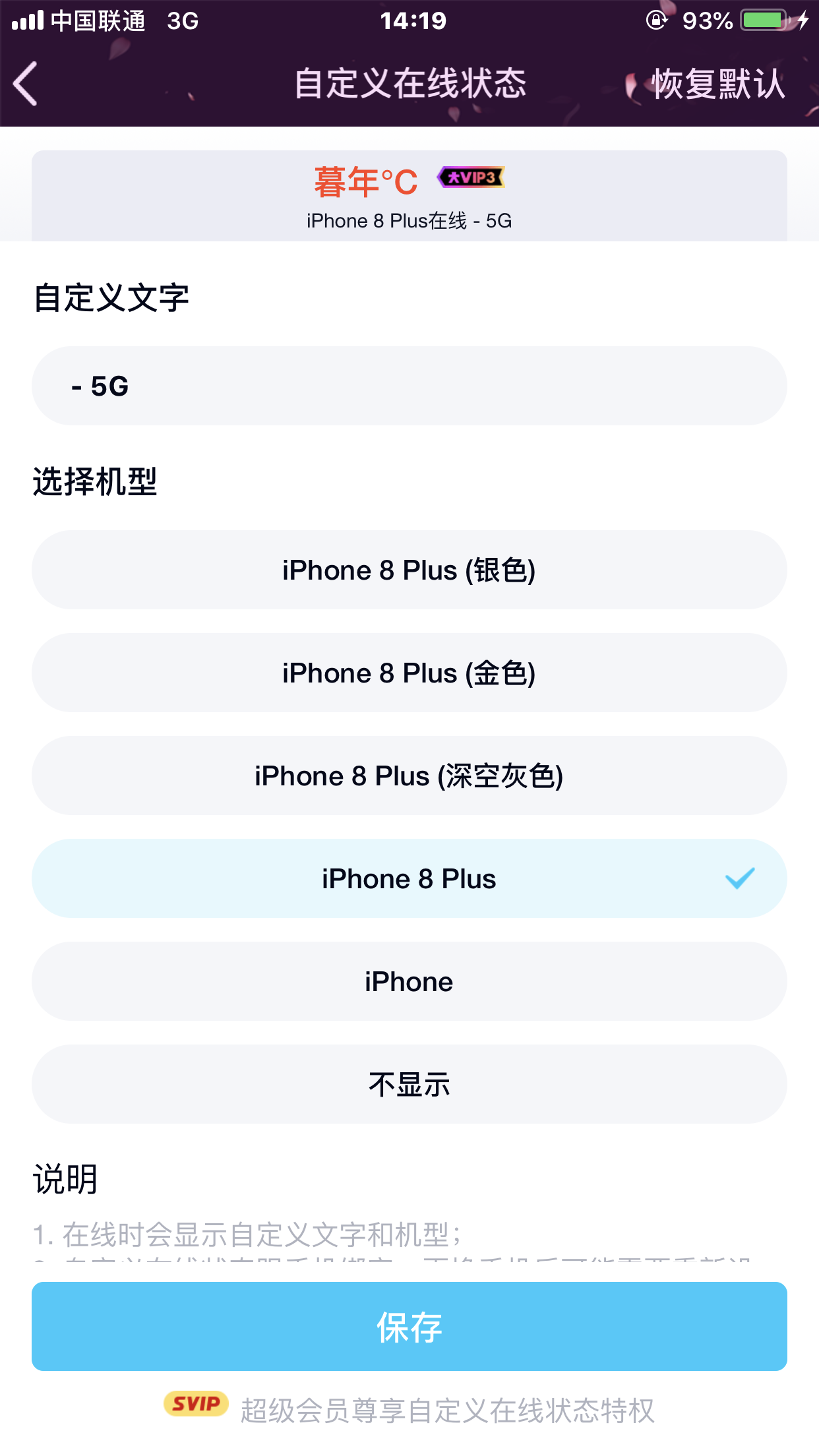Viewport: 819px width, 1456px height.
Task: Go back using the top-left arrow
Action: tap(25, 84)
